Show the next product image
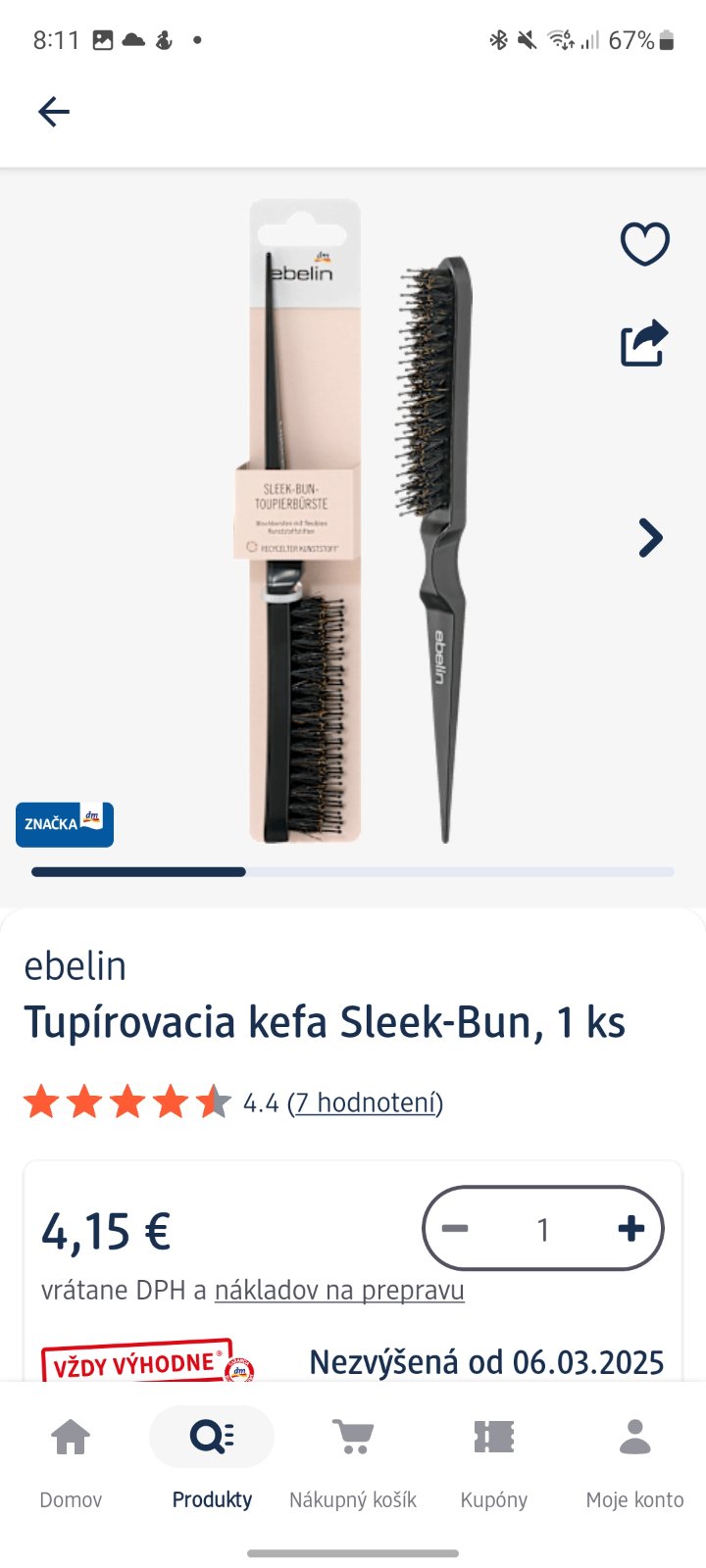The width and height of the screenshot is (706, 1568). point(650,538)
